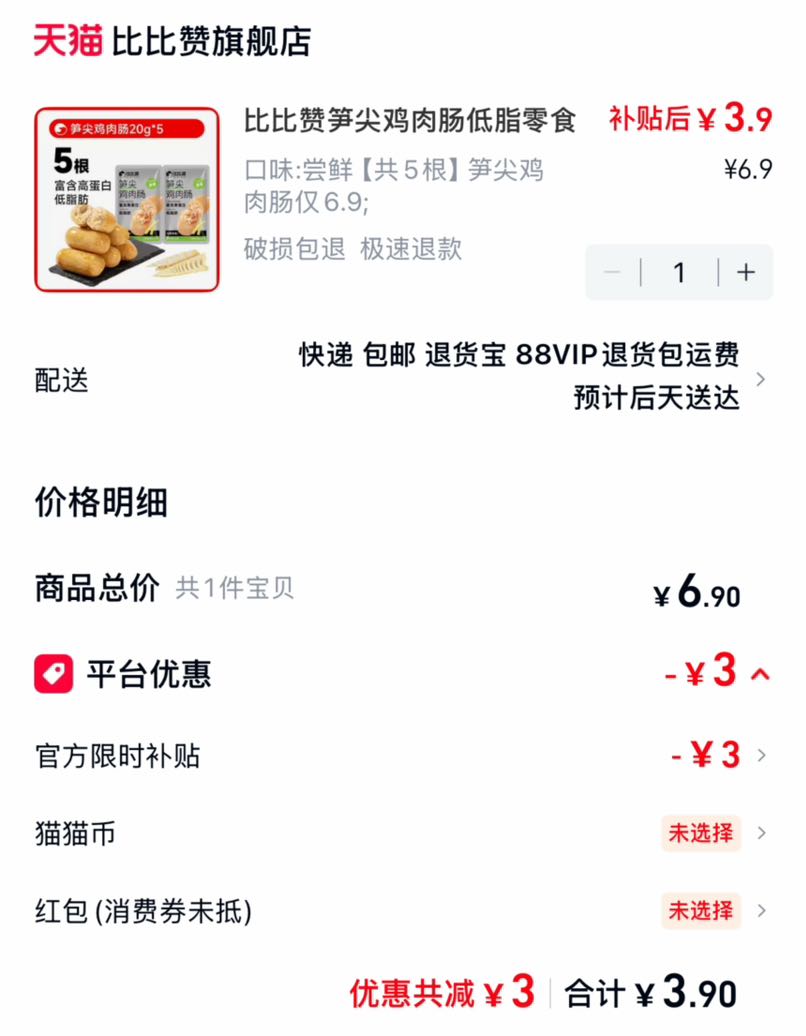Open the 猫猫币 selection row
806x1036 pixels.
point(403,833)
